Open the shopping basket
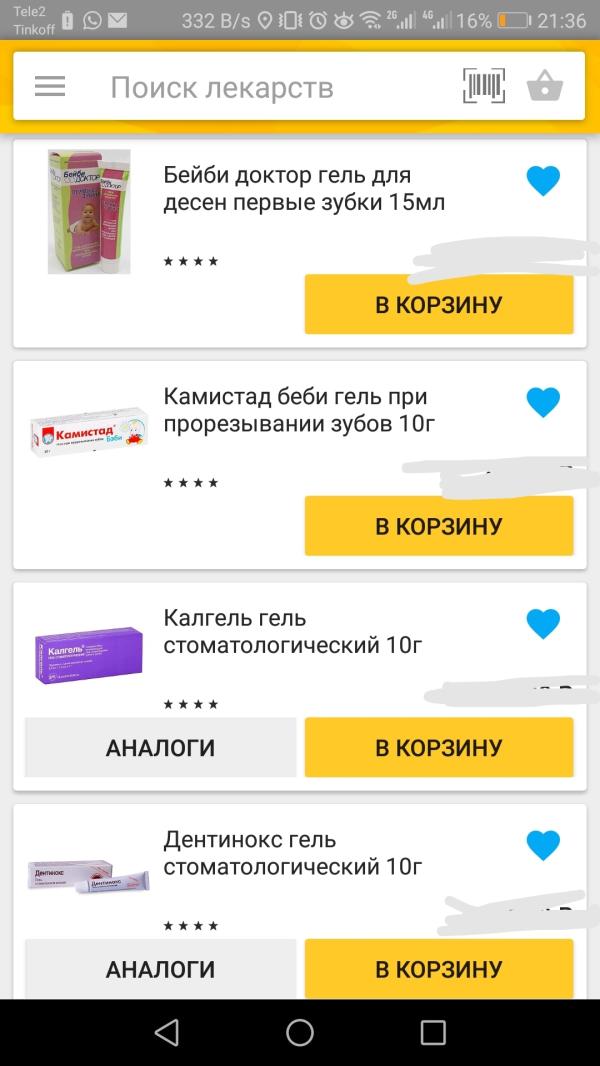The height and width of the screenshot is (1066, 600). click(544, 87)
